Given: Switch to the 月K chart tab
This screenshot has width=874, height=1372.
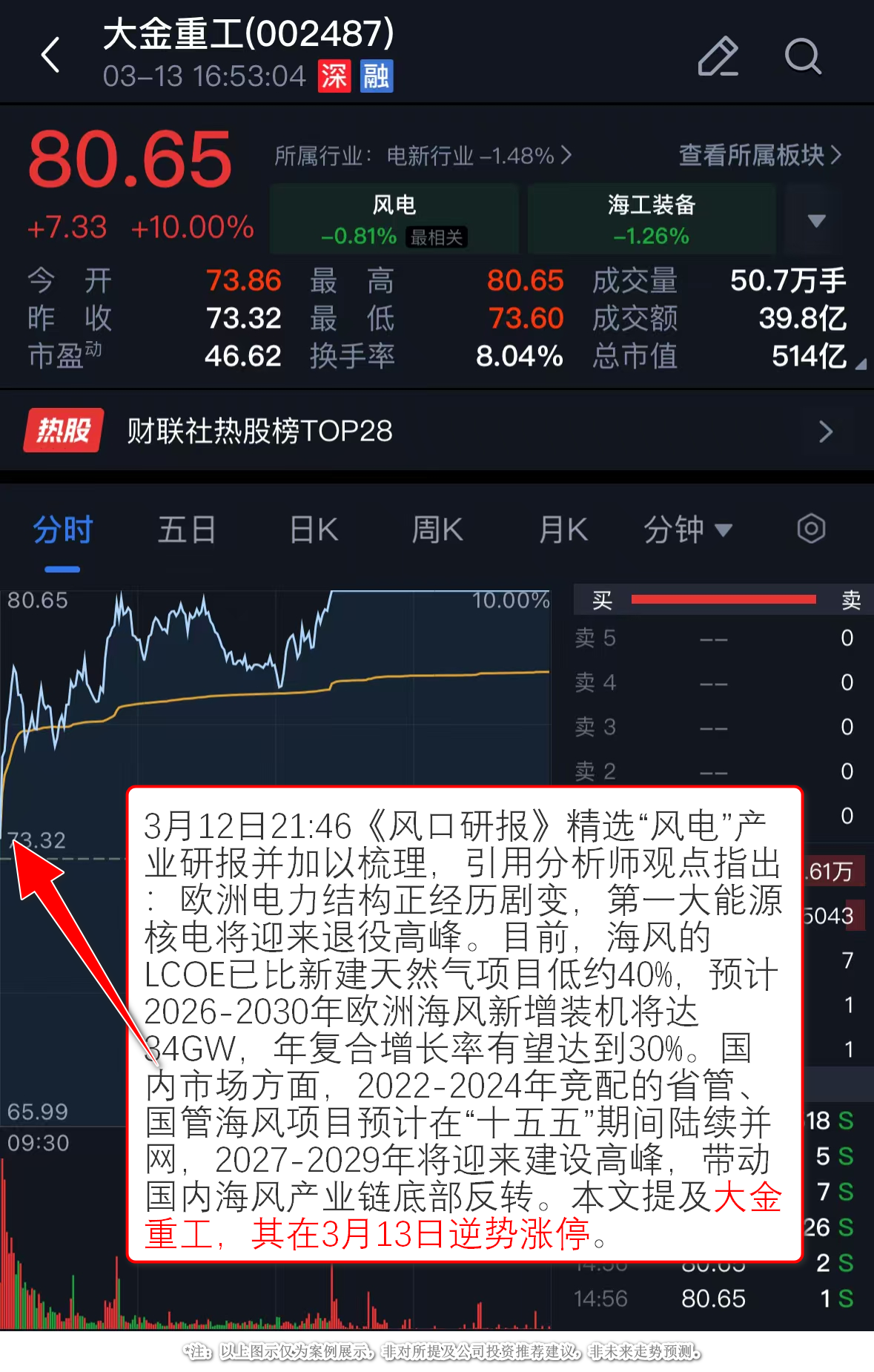Looking at the screenshot, I should click(x=563, y=530).
